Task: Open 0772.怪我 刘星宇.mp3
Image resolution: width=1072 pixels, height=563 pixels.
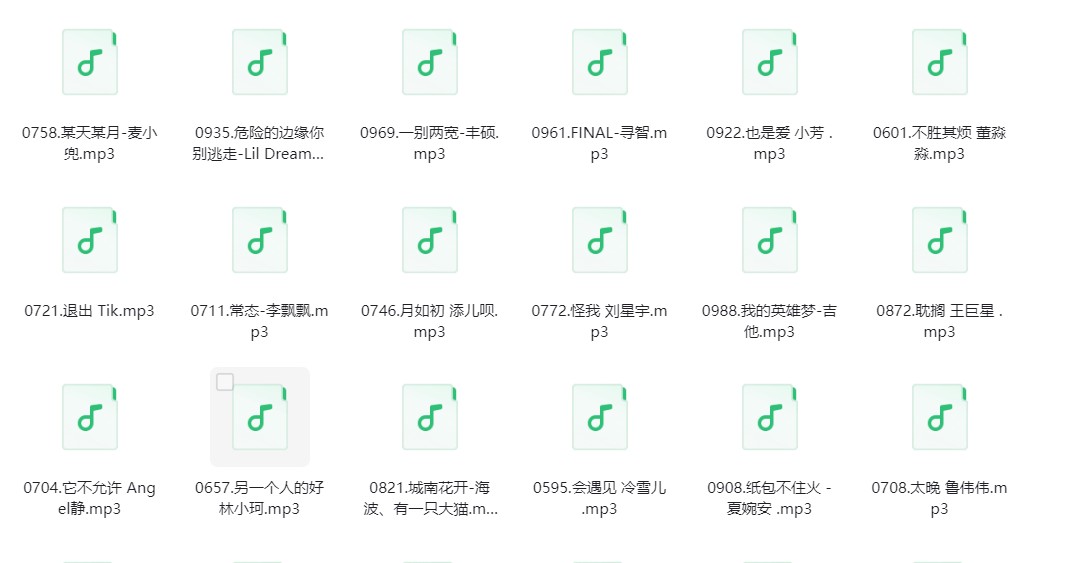Action: [x=600, y=240]
